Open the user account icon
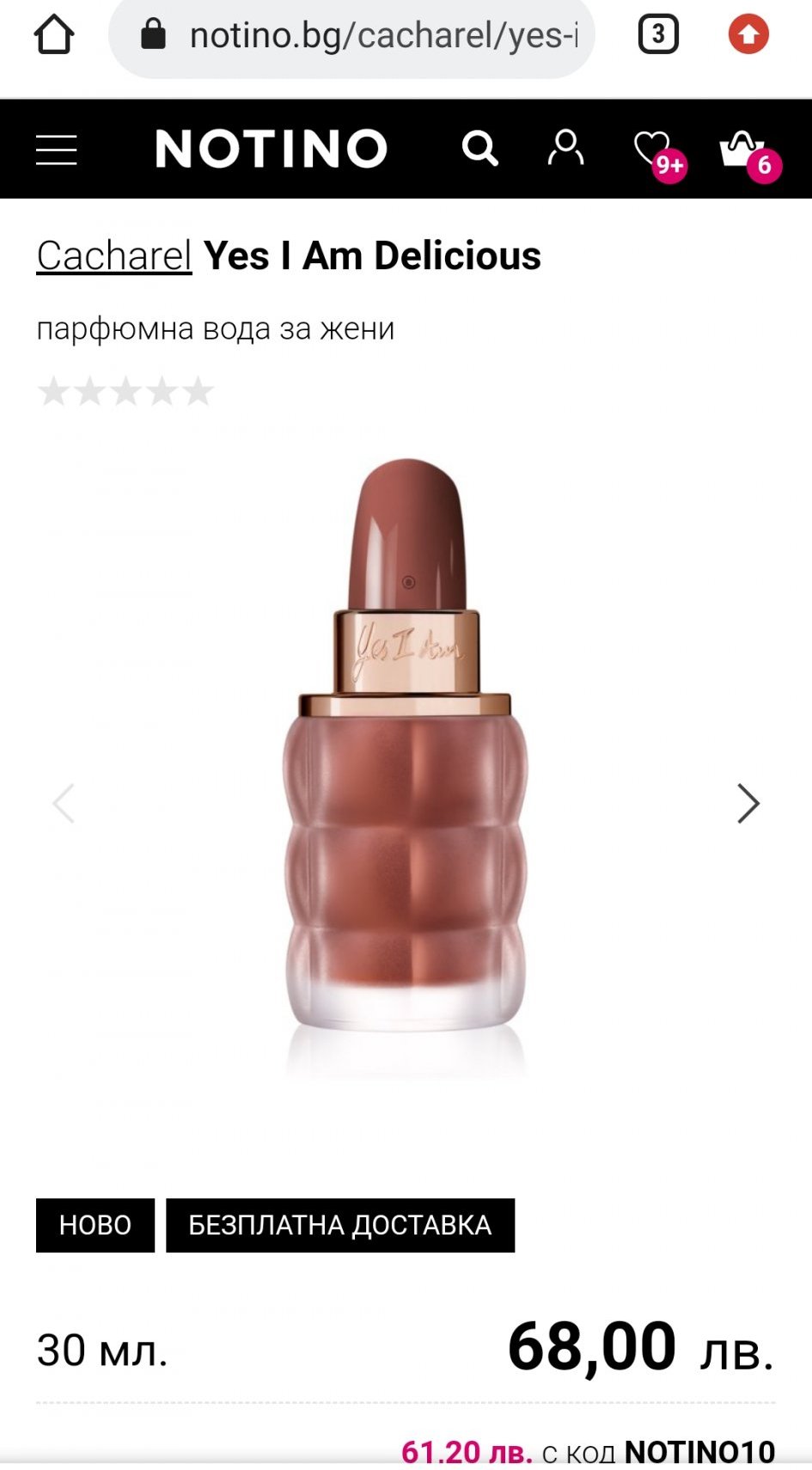 [565, 148]
